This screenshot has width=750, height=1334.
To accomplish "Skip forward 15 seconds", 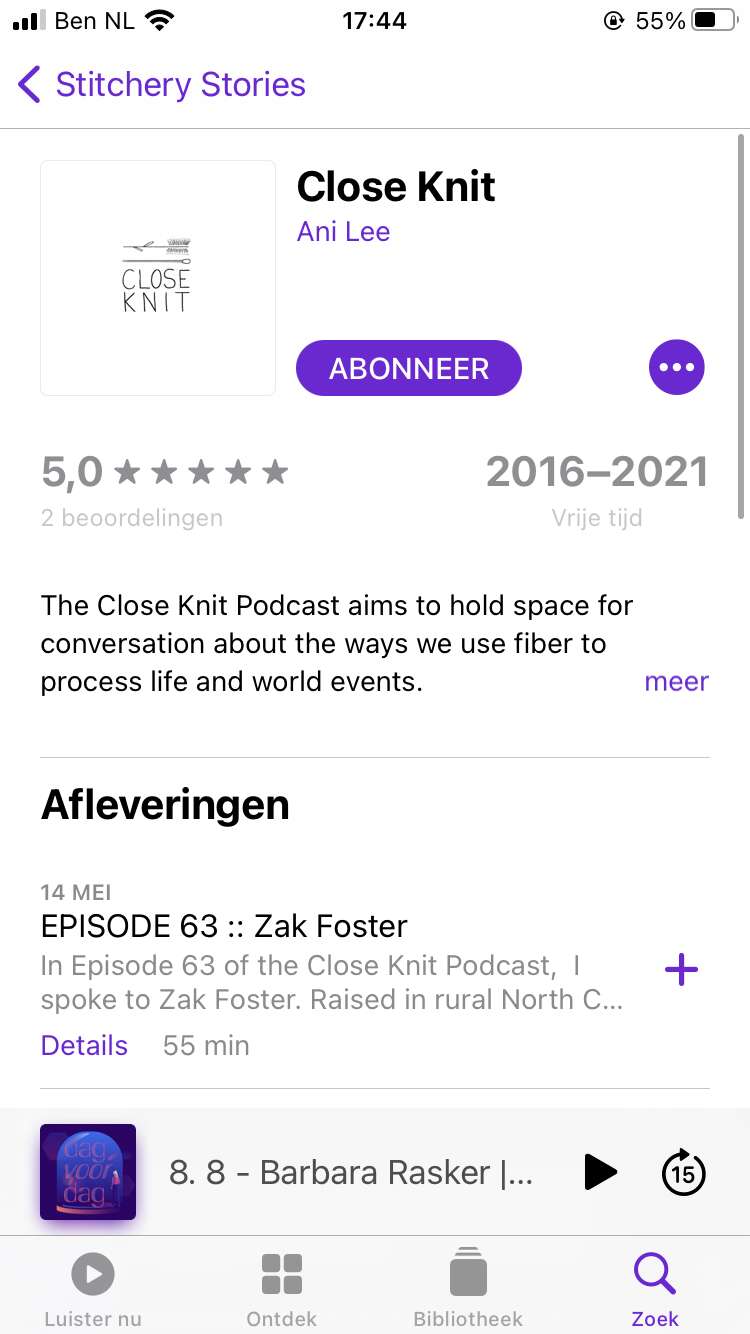I will pos(684,1172).
